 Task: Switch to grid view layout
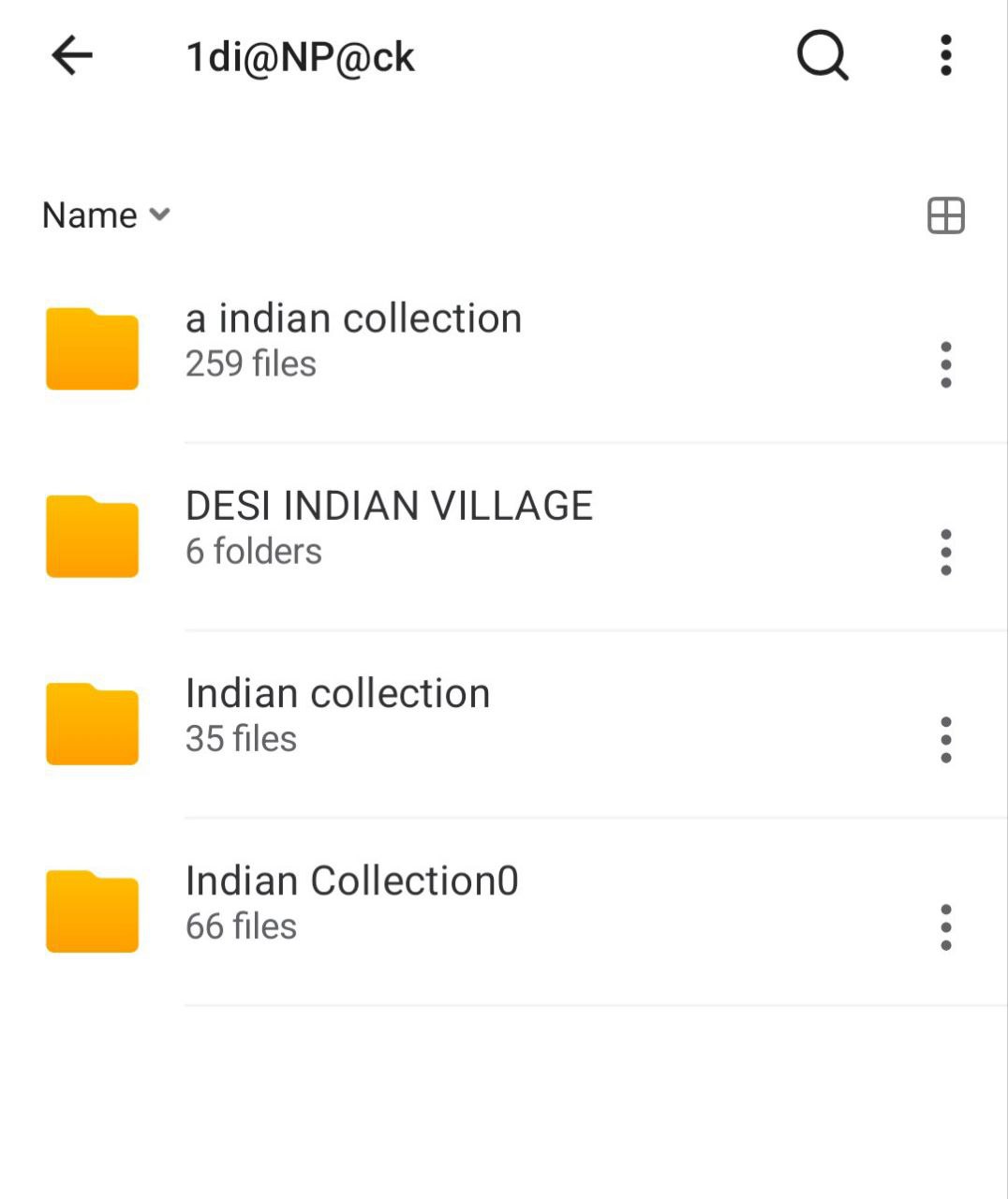point(944,215)
